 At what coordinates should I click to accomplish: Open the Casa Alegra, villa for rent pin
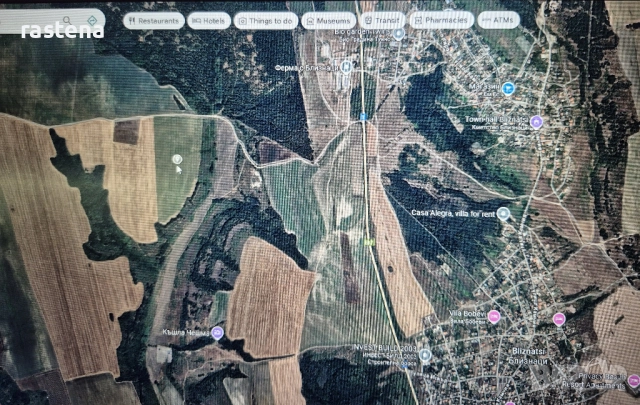pos(503,213)
